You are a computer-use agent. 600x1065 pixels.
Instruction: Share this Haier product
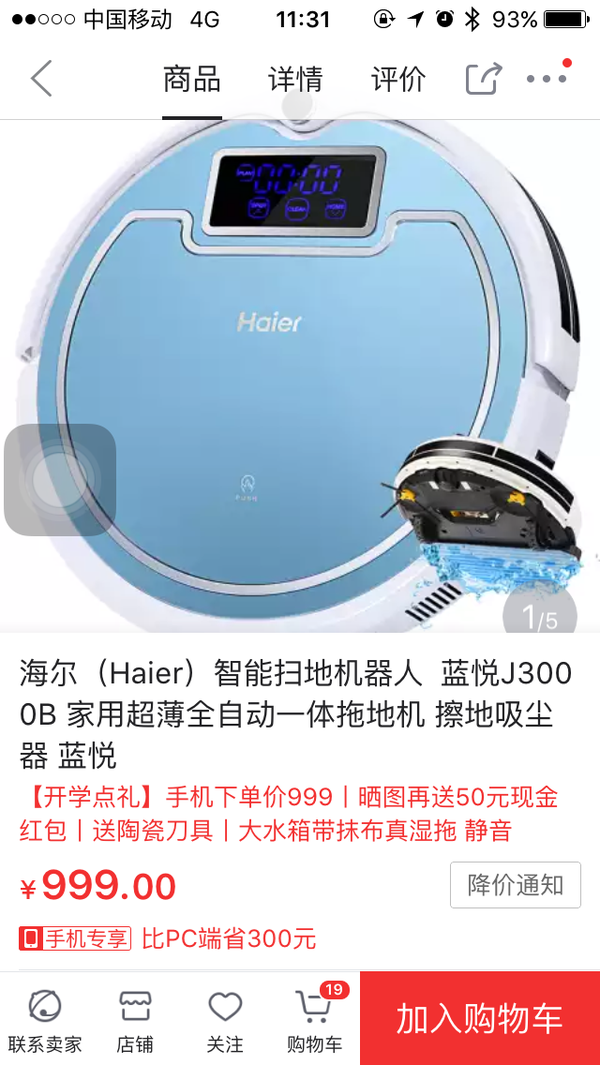click(483, 79)
